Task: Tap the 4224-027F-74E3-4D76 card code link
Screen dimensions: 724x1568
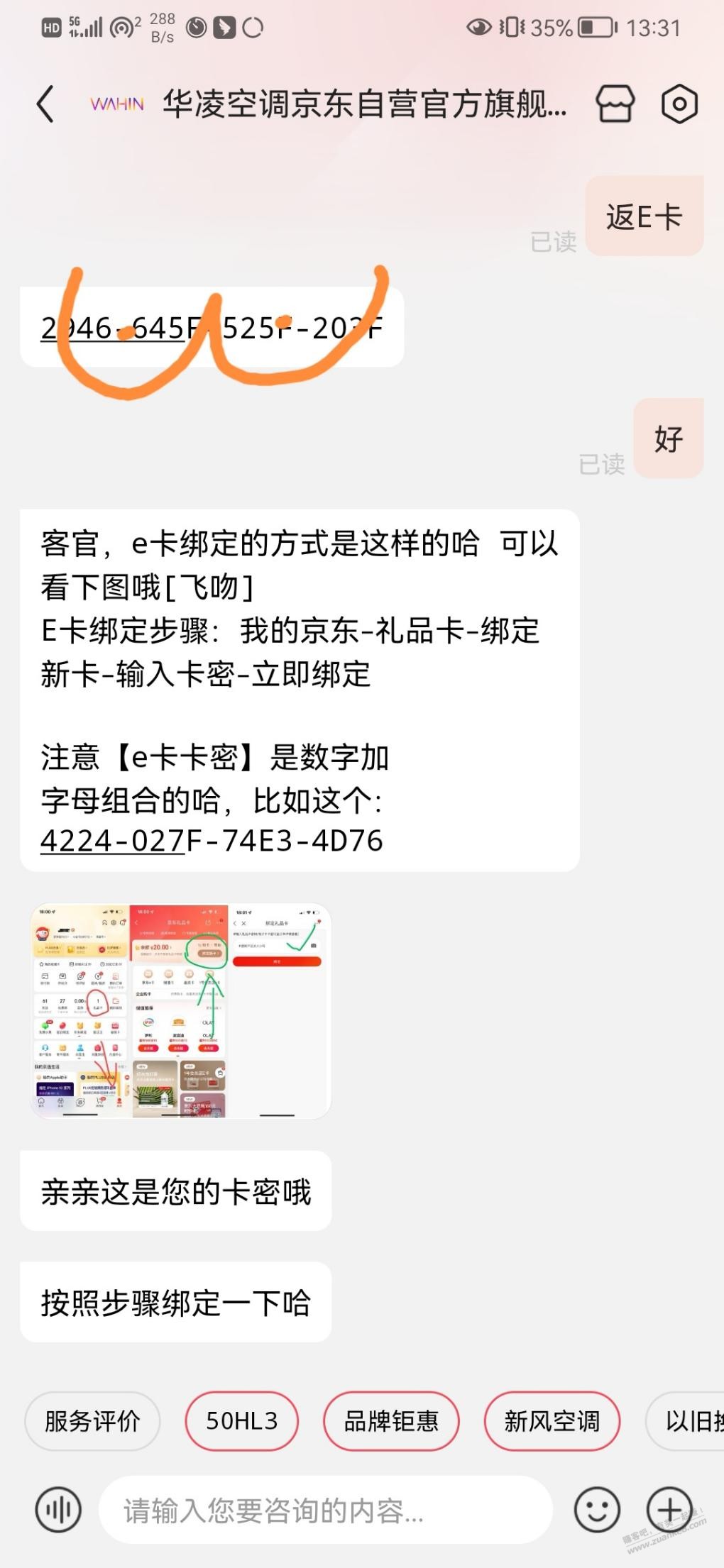Action: pos(212,841)
